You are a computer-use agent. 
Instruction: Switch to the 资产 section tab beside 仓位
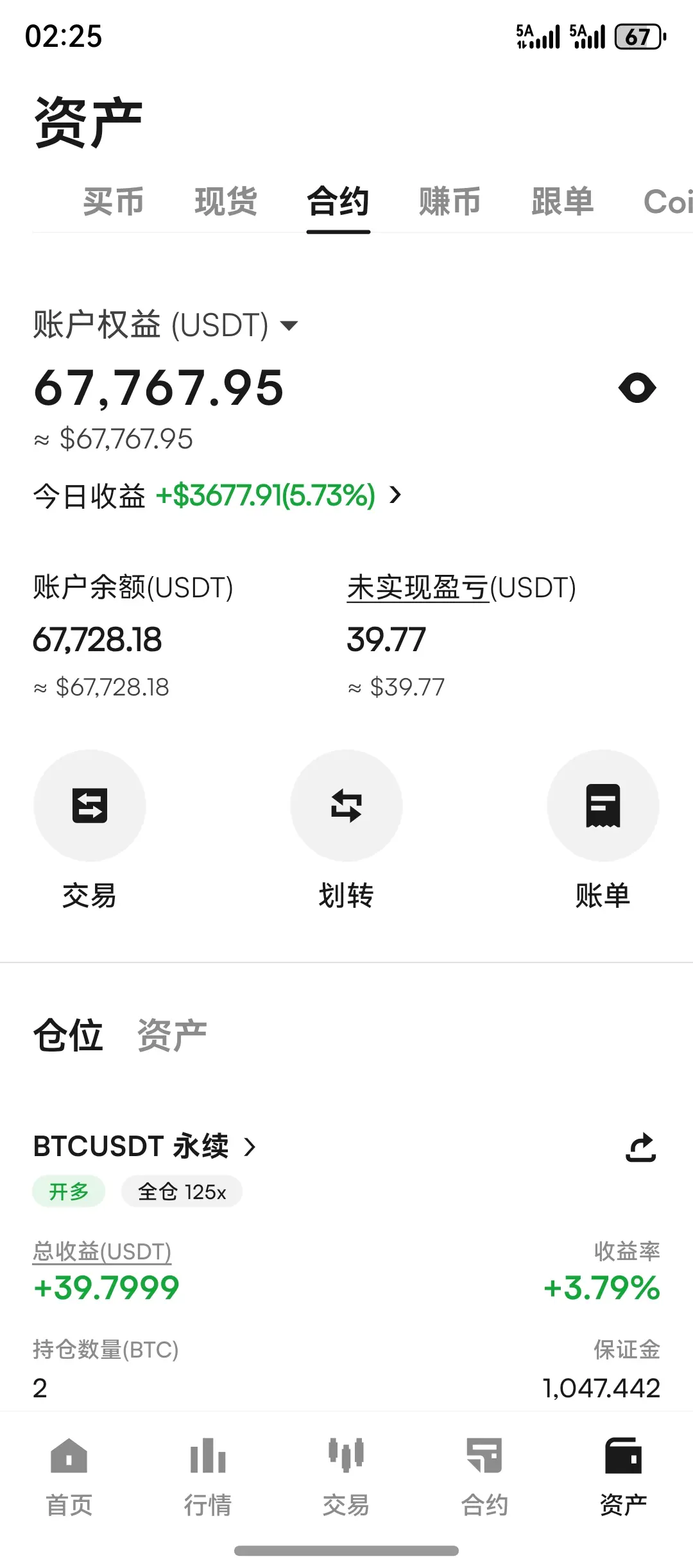pyautogui.click(x=172, y=1035)
